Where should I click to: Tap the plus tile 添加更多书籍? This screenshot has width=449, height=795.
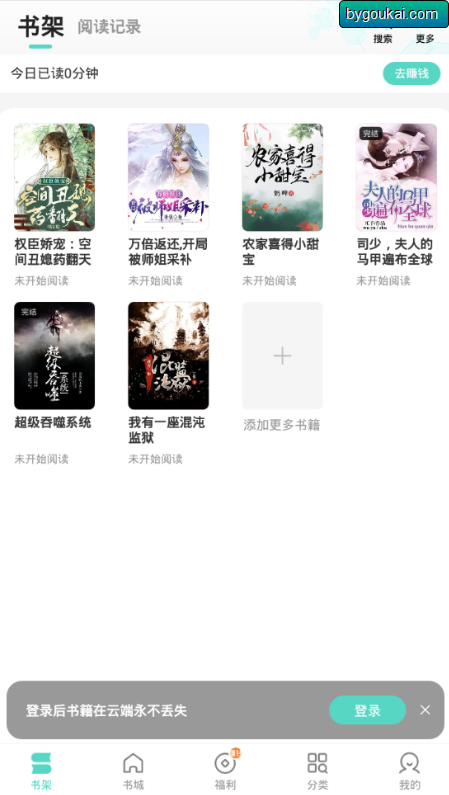click(x=282, y=355)
